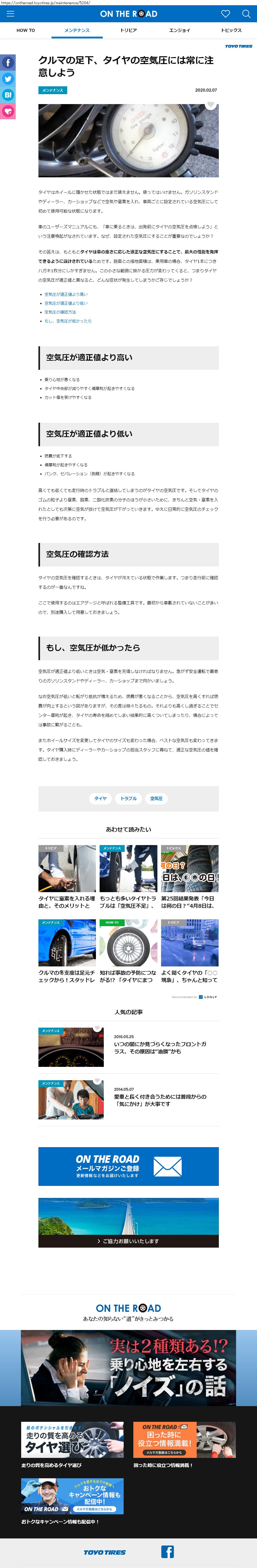Open the hamburger menu
257x1568 pixels.
coord(10,13)
